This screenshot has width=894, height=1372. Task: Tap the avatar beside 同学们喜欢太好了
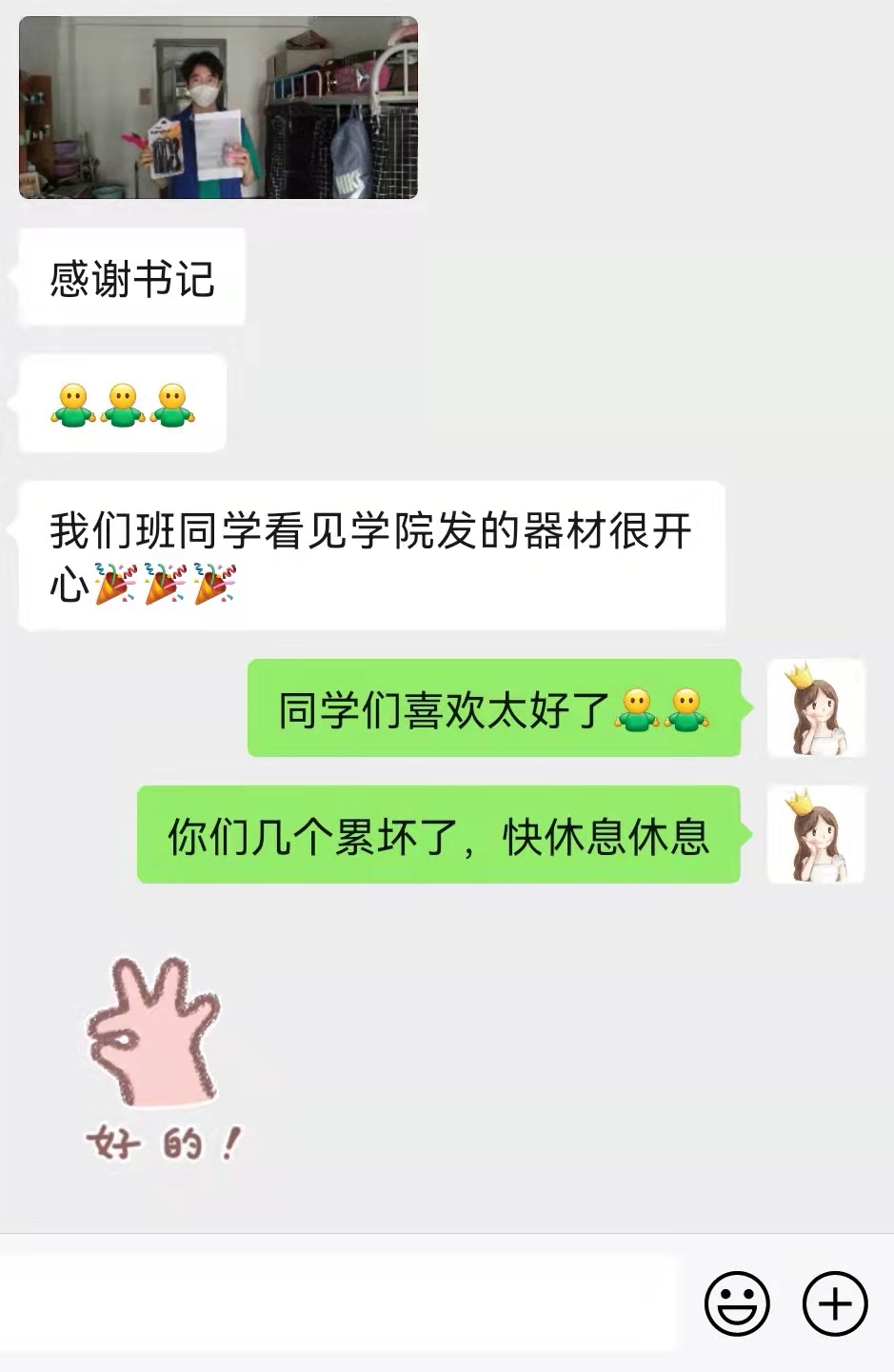pos(816,708)
